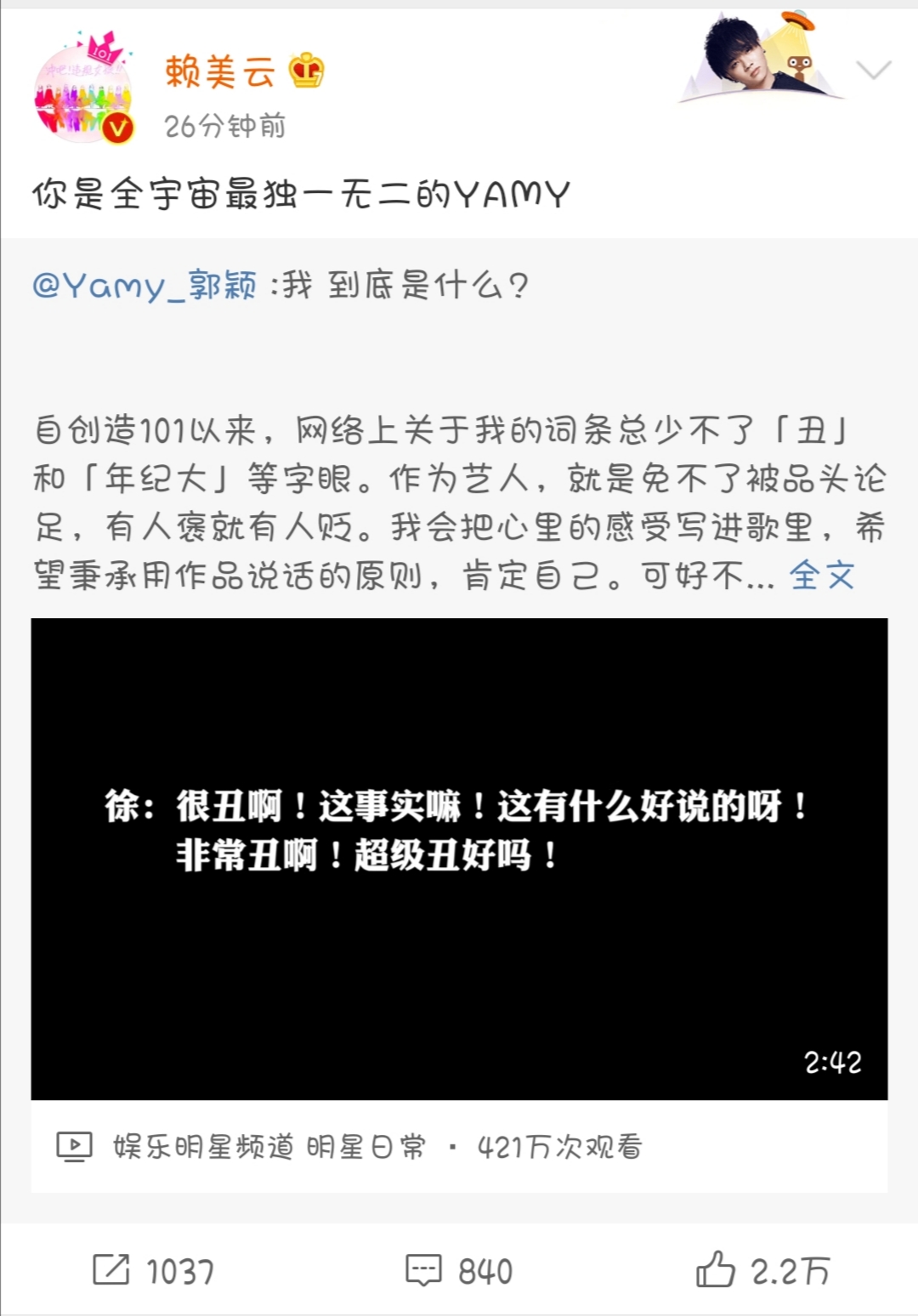
Task: Expand full text via 全文 link
Action: (x=821, y=576)
